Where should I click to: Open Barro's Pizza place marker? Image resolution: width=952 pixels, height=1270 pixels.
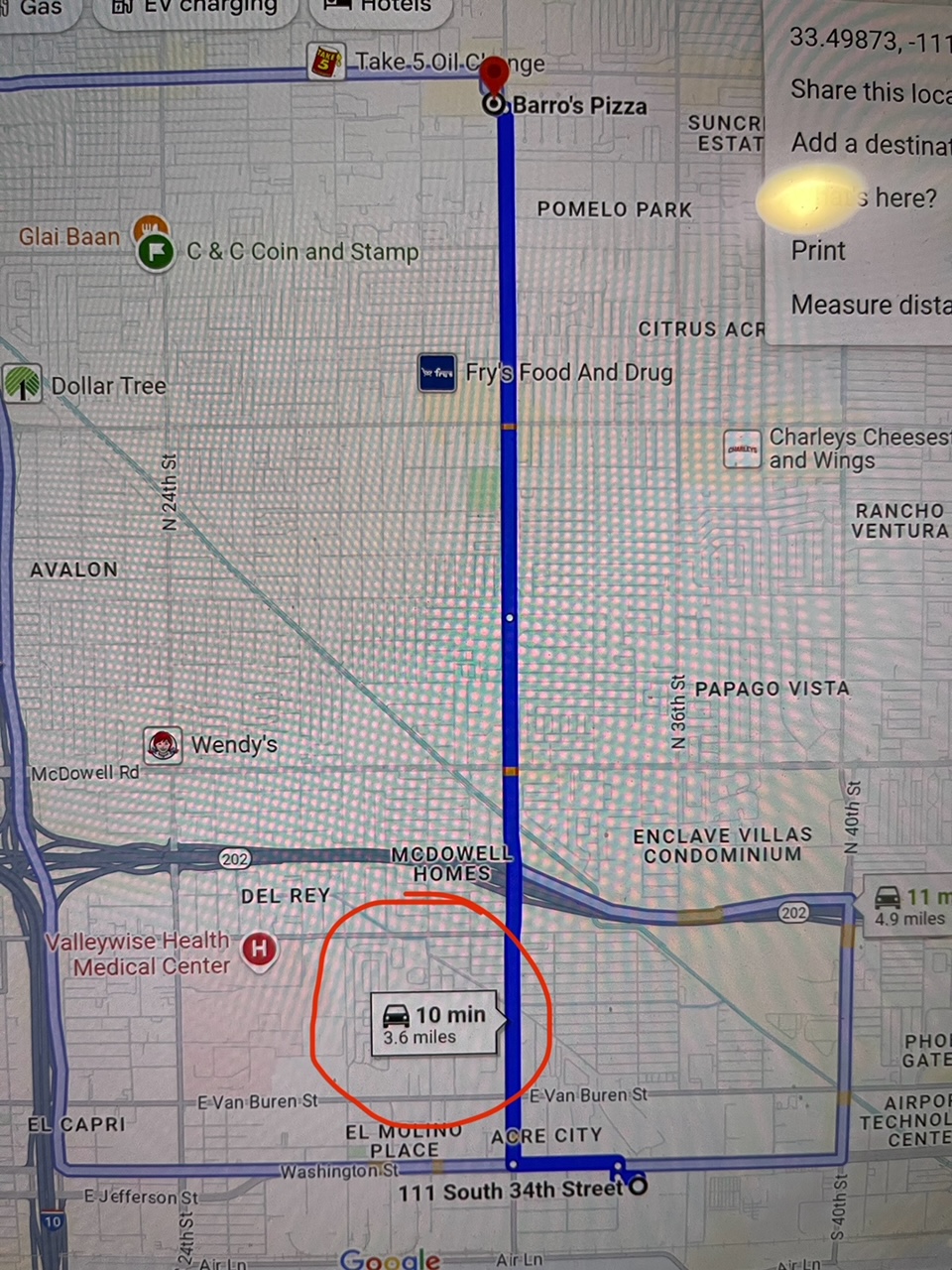(494, 105)
